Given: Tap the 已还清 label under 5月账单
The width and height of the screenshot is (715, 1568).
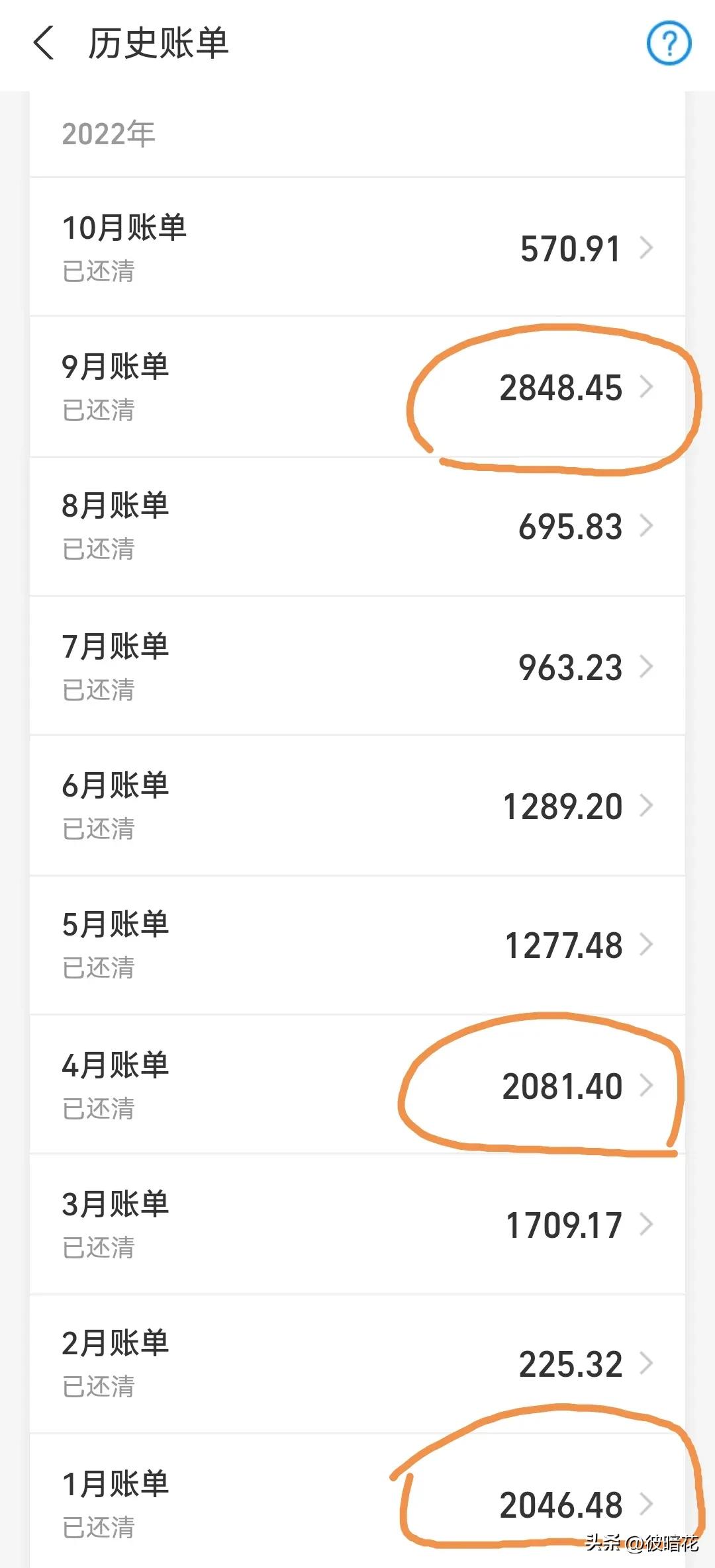Looking at the screenshot, I should pyautogui.click(x=99, y=970).
